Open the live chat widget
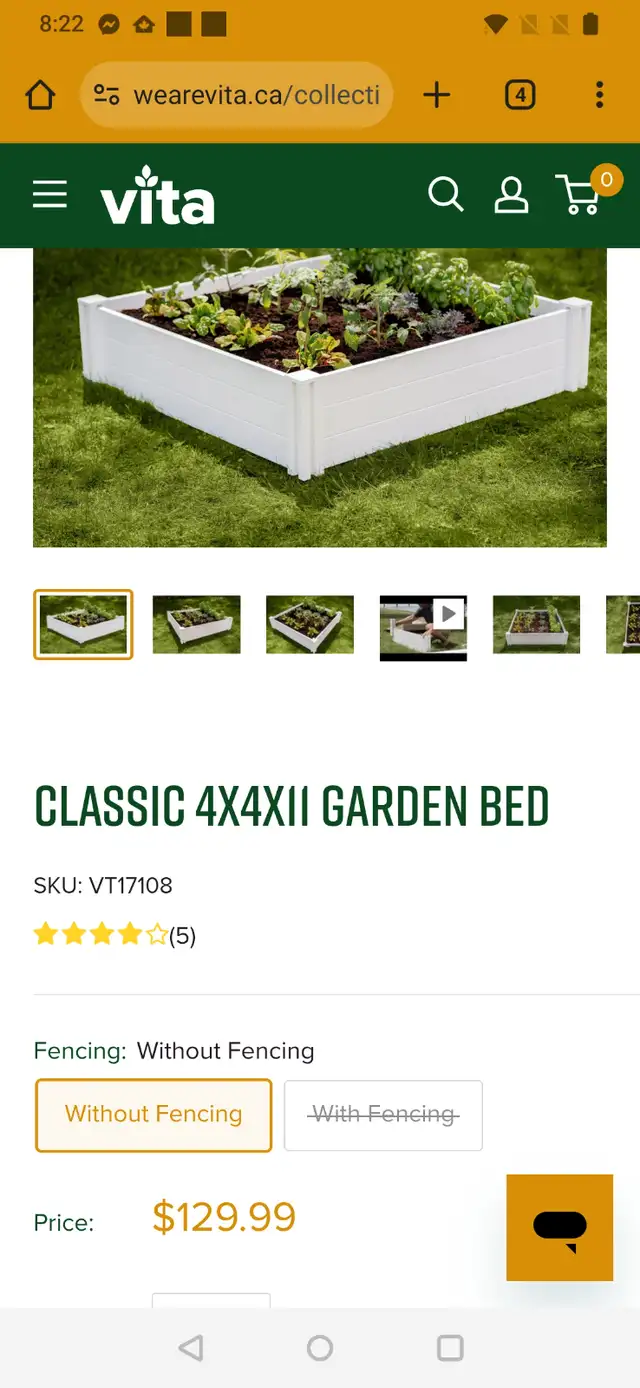Image resolution: width=640 pixels, height=1388 pixels. tap(560, 1228)
